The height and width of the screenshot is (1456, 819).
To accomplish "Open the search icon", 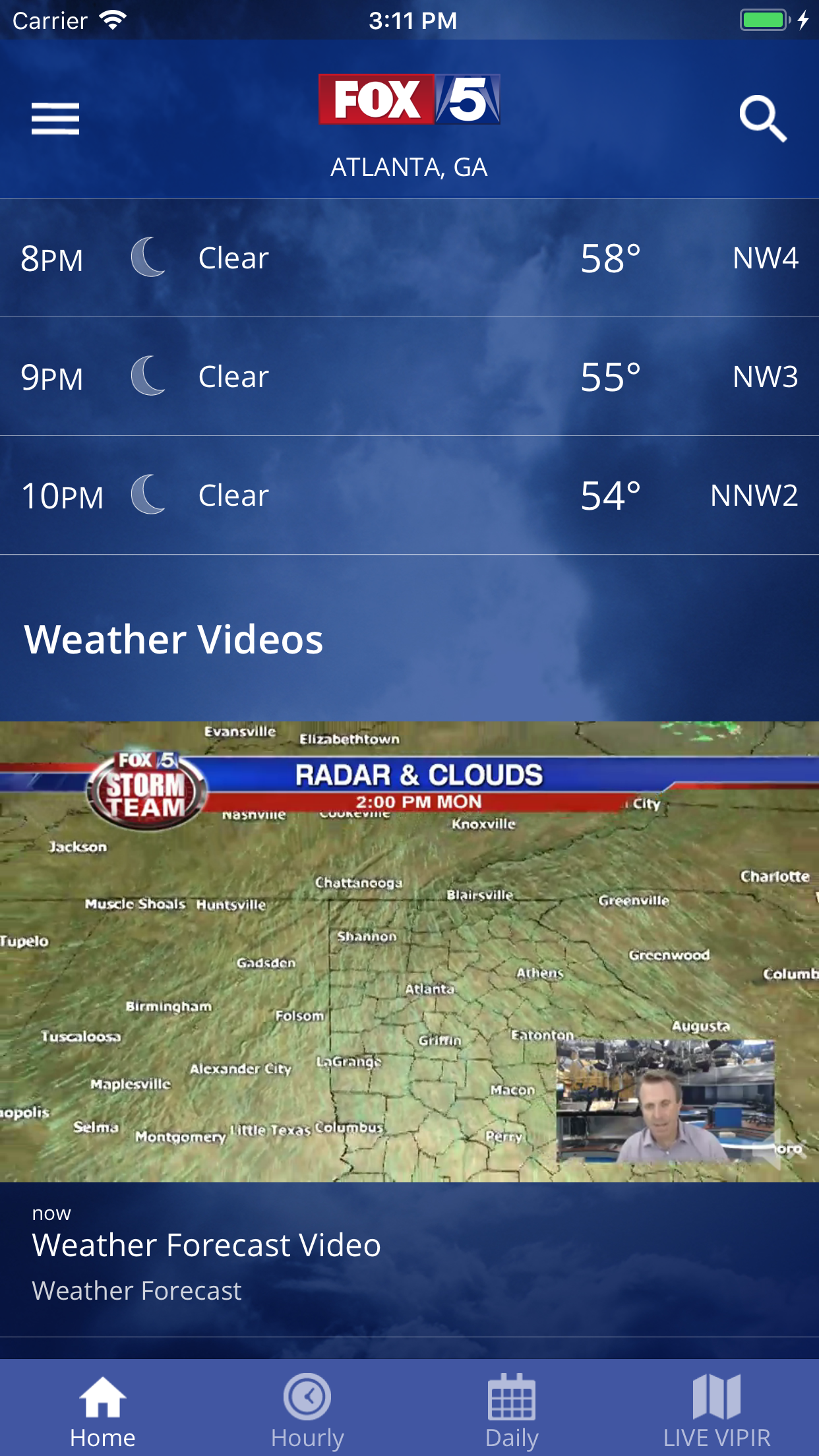I will click(764, 120).
